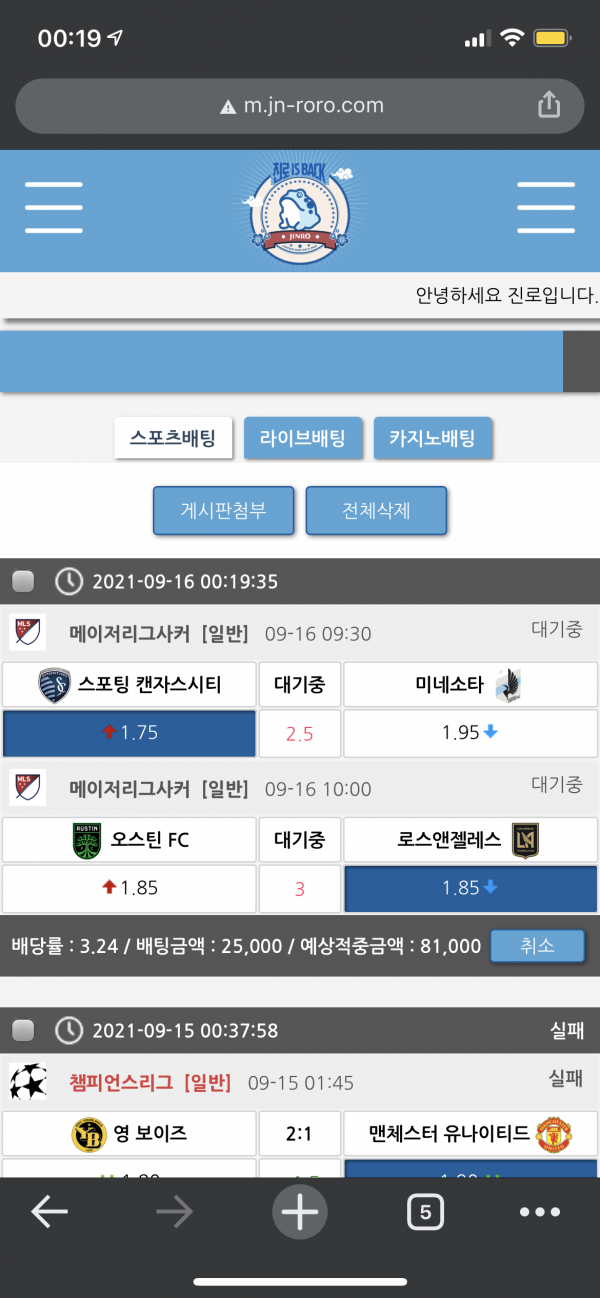Tap the share icon in the address bar

tap(548, 105)
